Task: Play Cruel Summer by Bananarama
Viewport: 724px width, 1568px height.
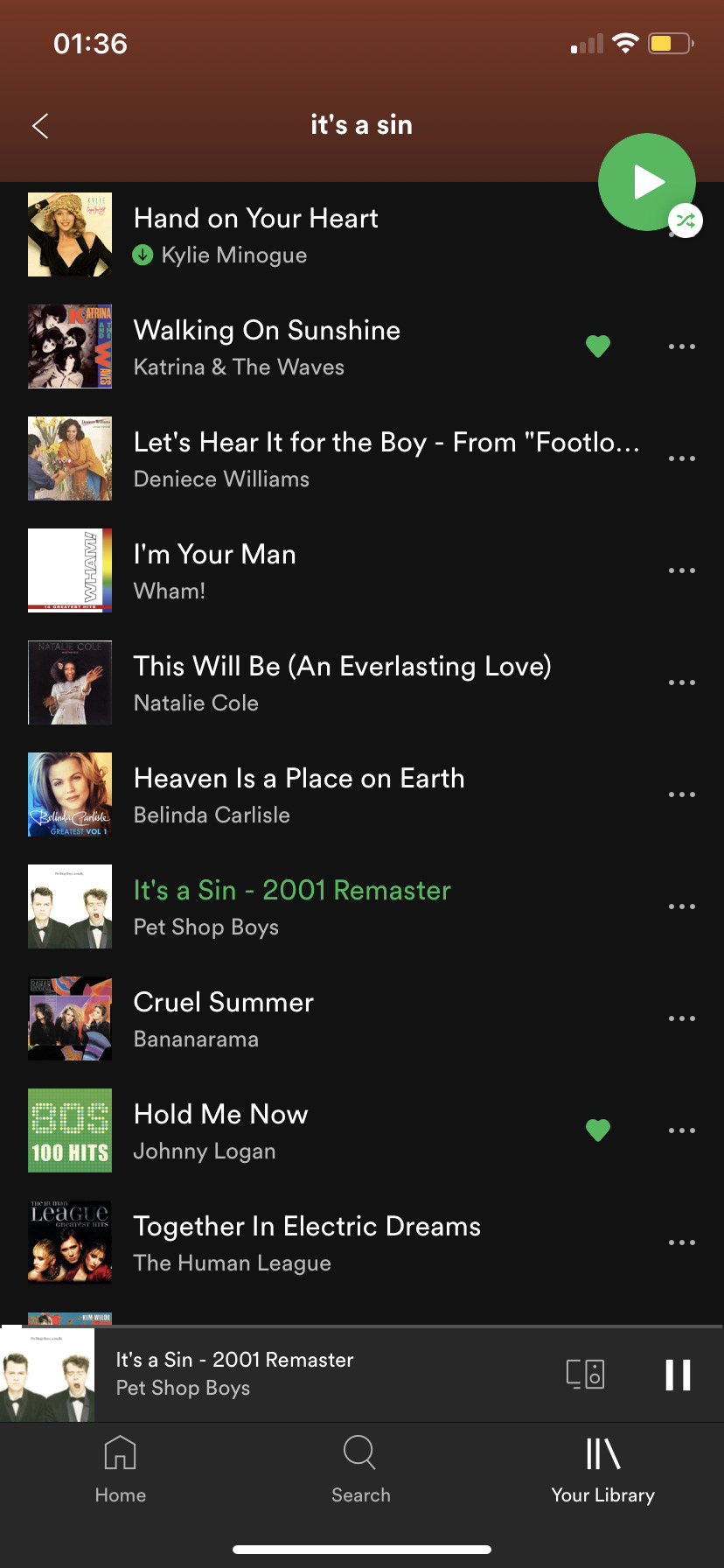Action: tap(223, 1018)
